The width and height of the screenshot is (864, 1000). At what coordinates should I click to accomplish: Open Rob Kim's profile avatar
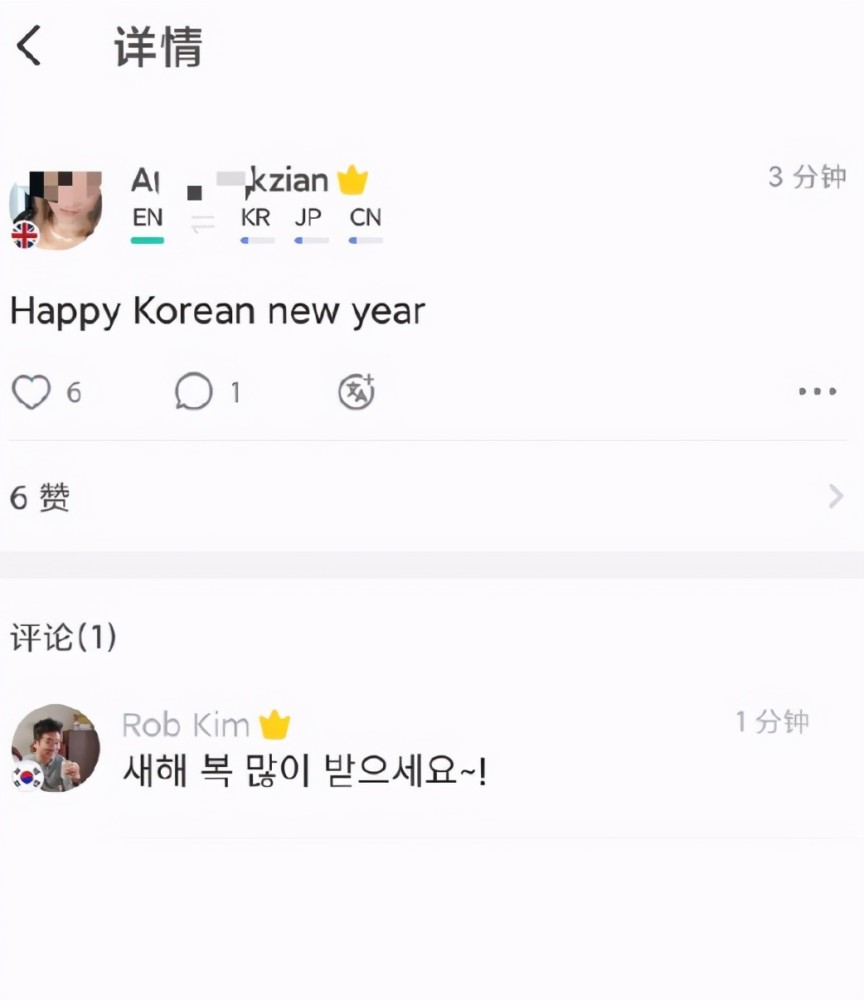(x=56, y=748)
